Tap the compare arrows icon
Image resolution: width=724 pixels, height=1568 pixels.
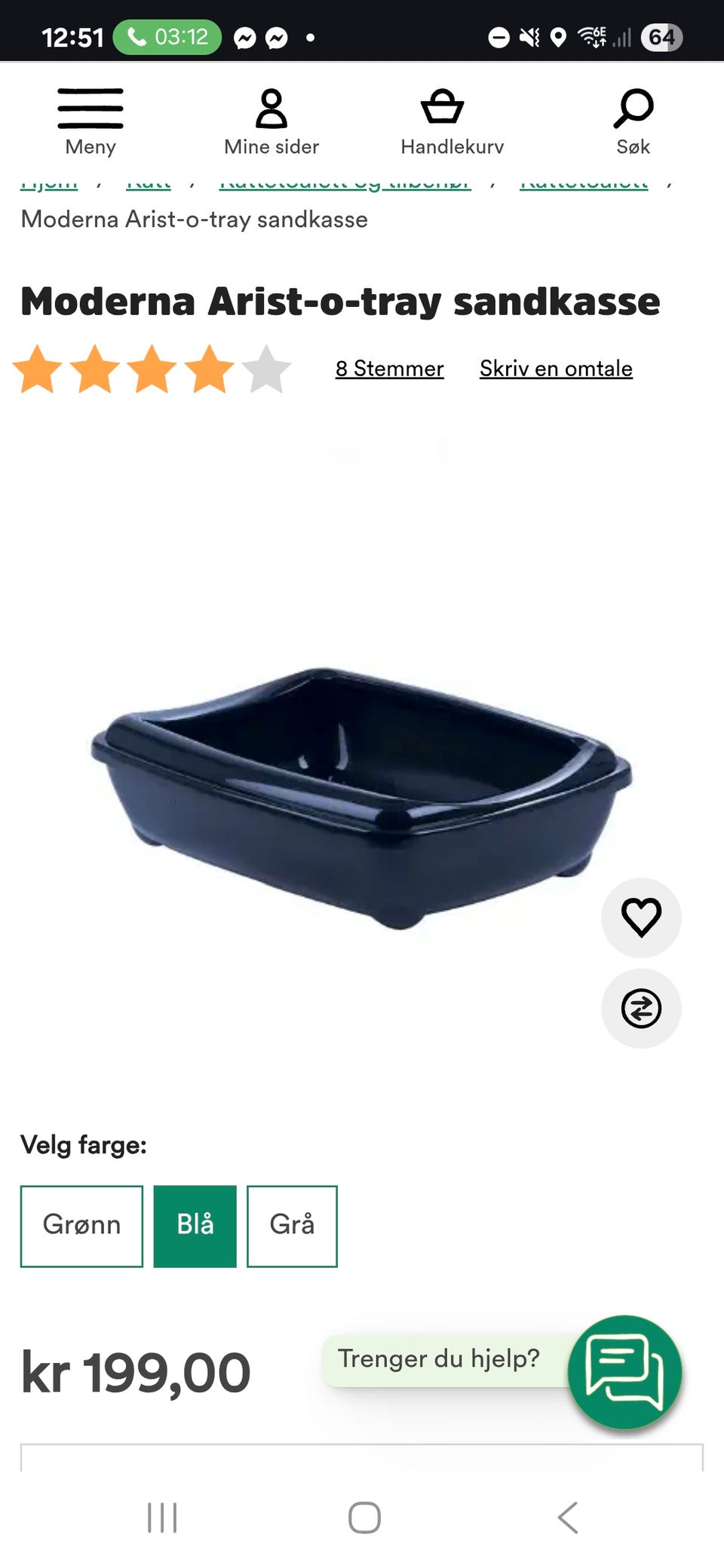pos(641,1008)
